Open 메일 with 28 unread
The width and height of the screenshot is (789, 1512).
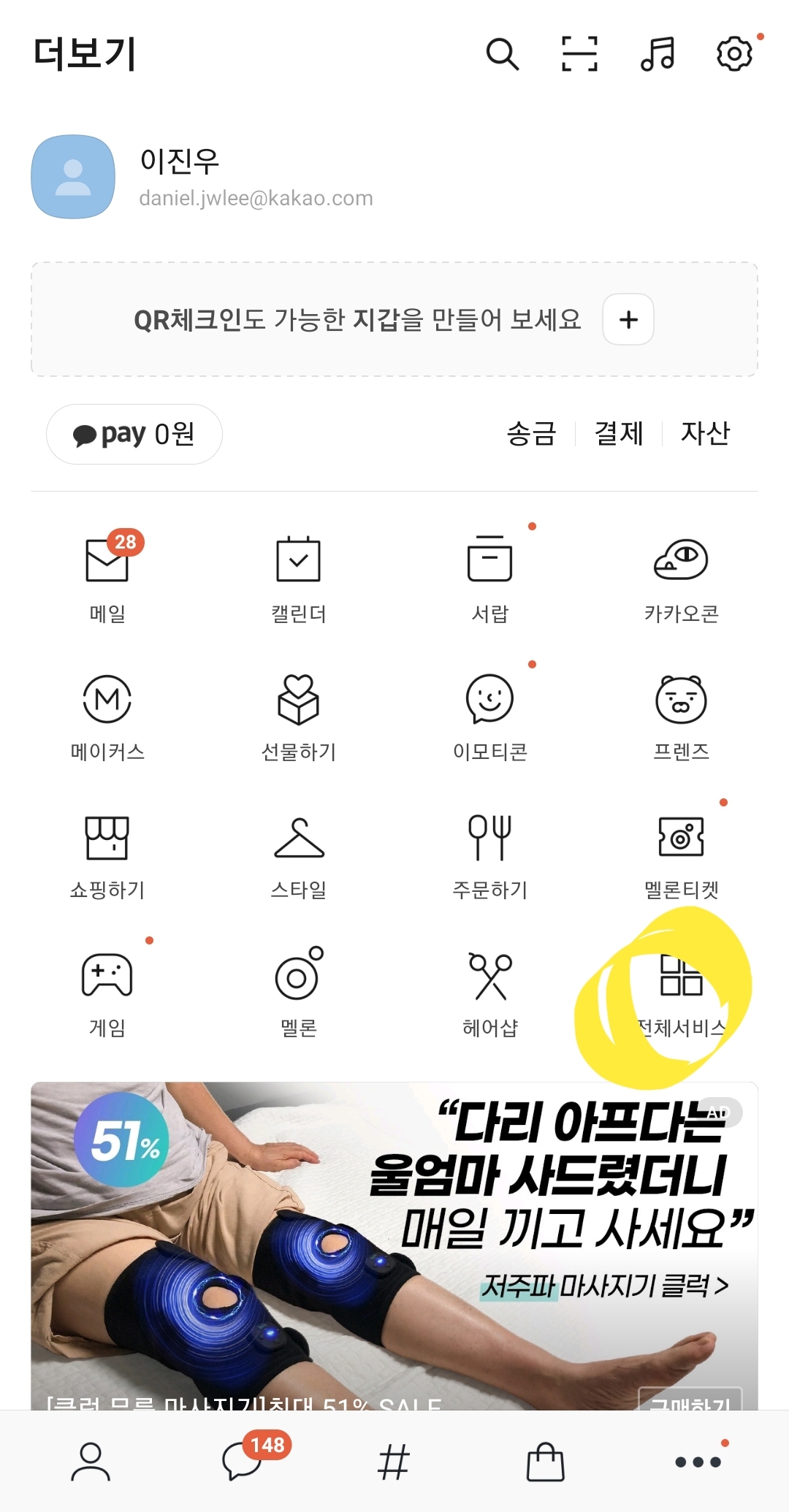pyautogui.click(x=107, y=573)
